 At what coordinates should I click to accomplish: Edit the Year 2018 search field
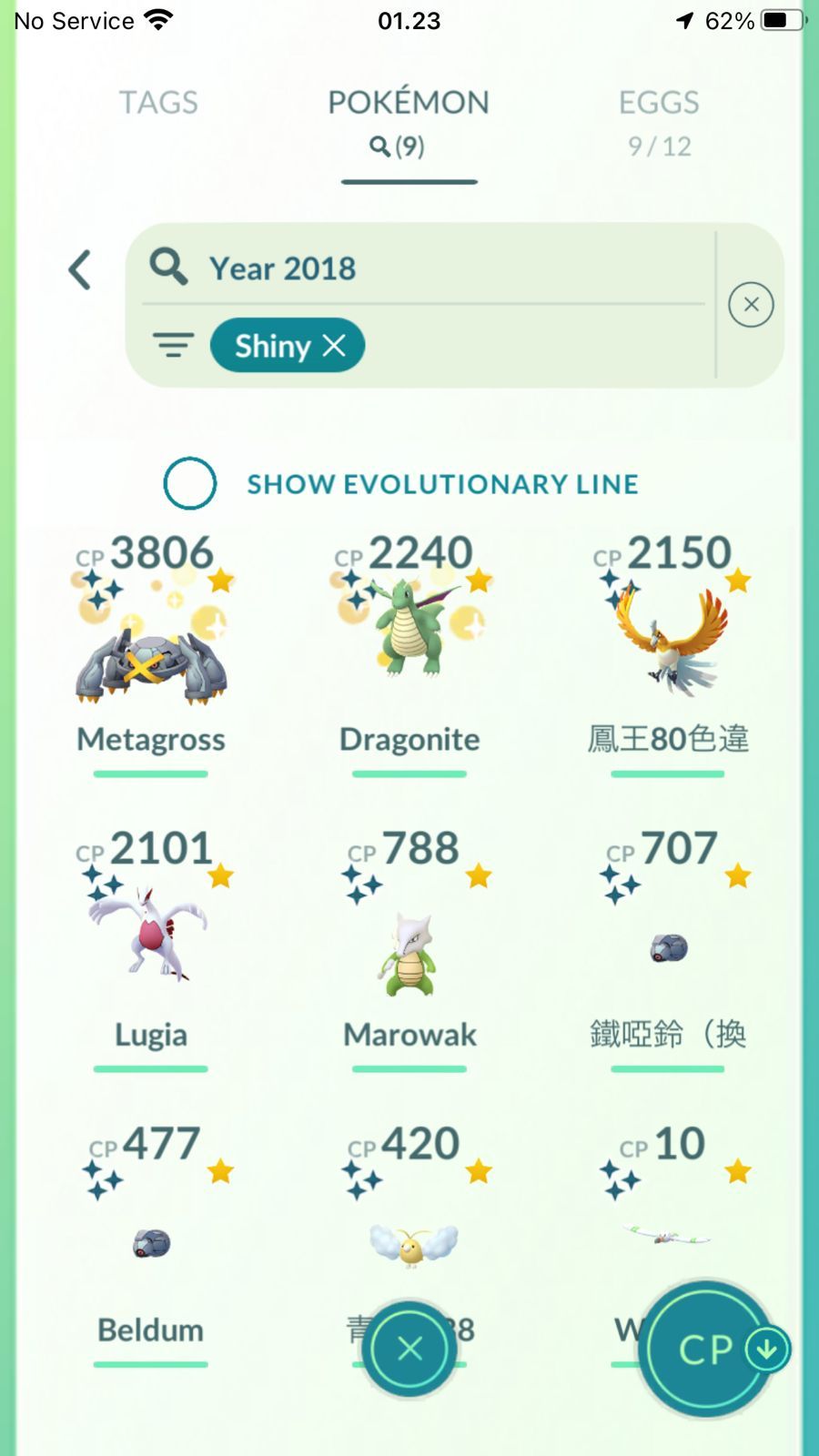click(x=428, y=268)
